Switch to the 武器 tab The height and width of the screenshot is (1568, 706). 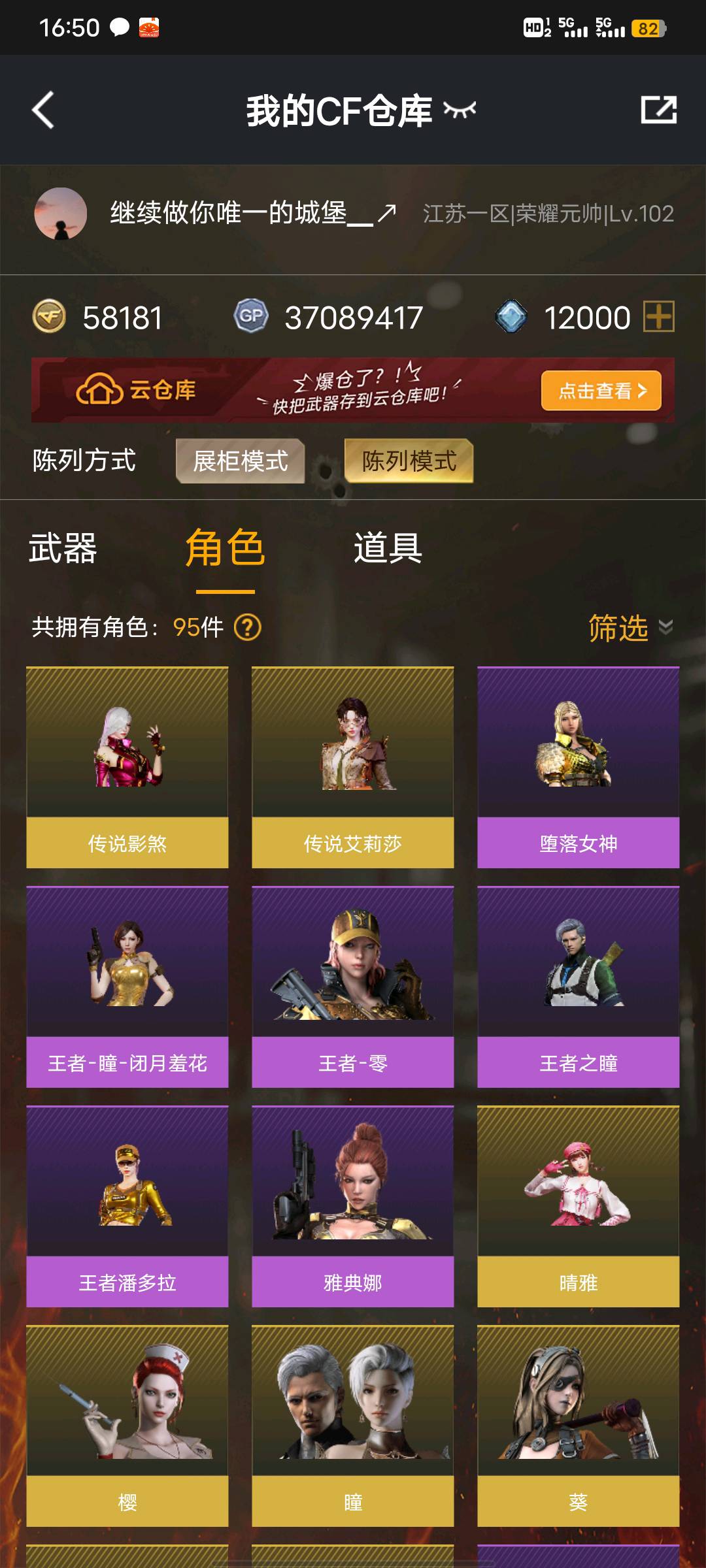[63, 547]
